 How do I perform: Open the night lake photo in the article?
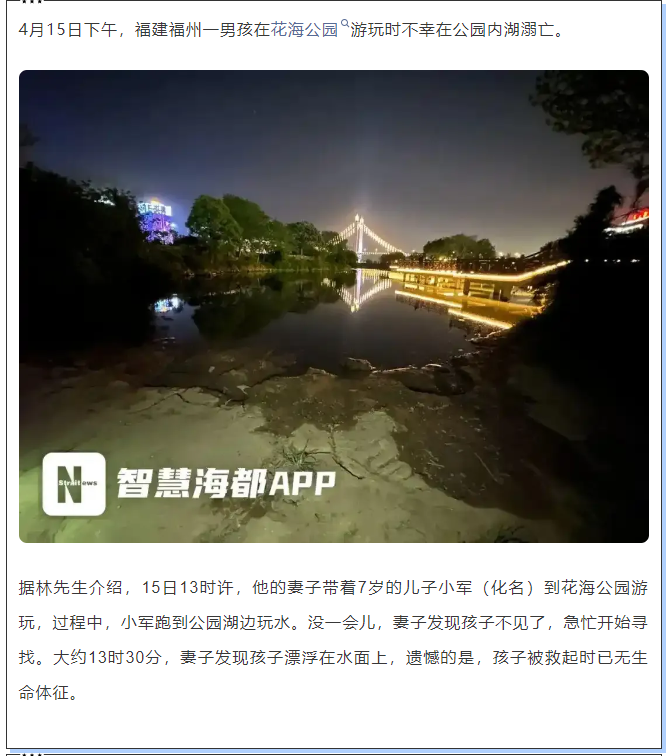(333, 305)
